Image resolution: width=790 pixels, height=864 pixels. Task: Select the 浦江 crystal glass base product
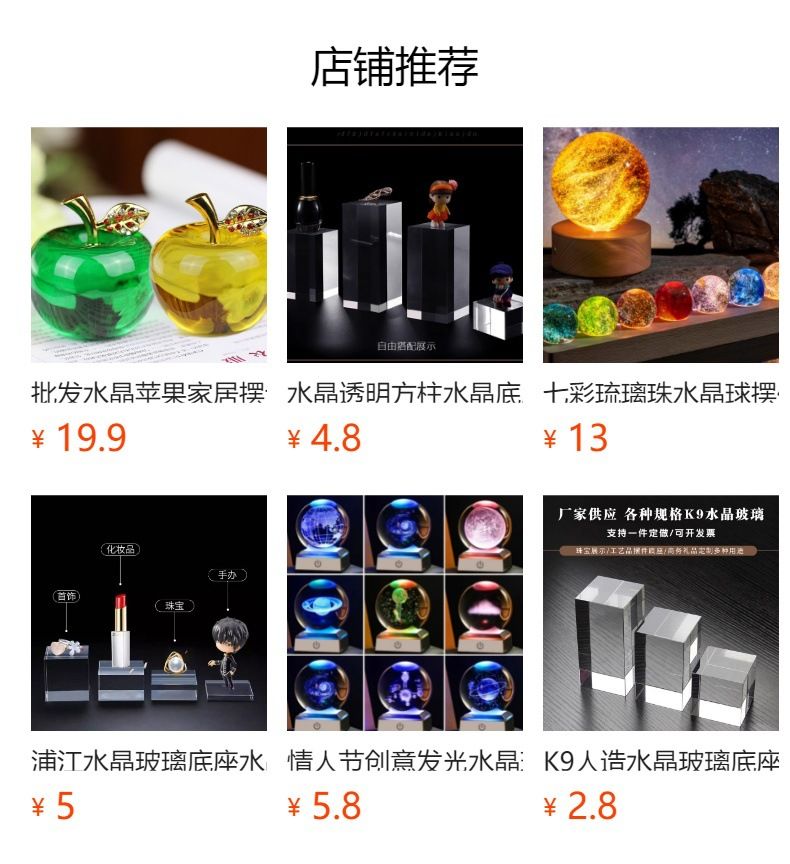[149, 613]
